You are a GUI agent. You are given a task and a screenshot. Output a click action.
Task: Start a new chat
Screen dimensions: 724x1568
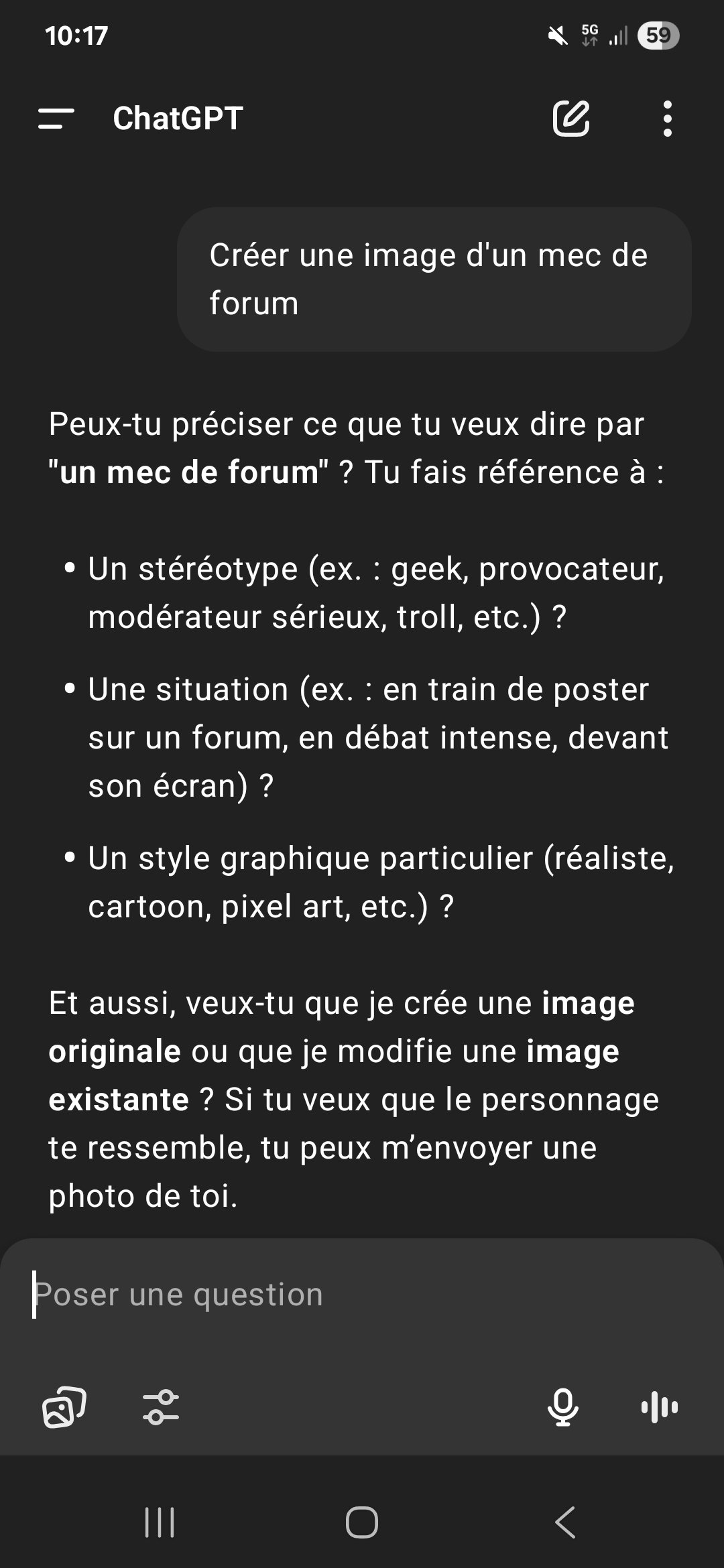[x=571, y=119]
